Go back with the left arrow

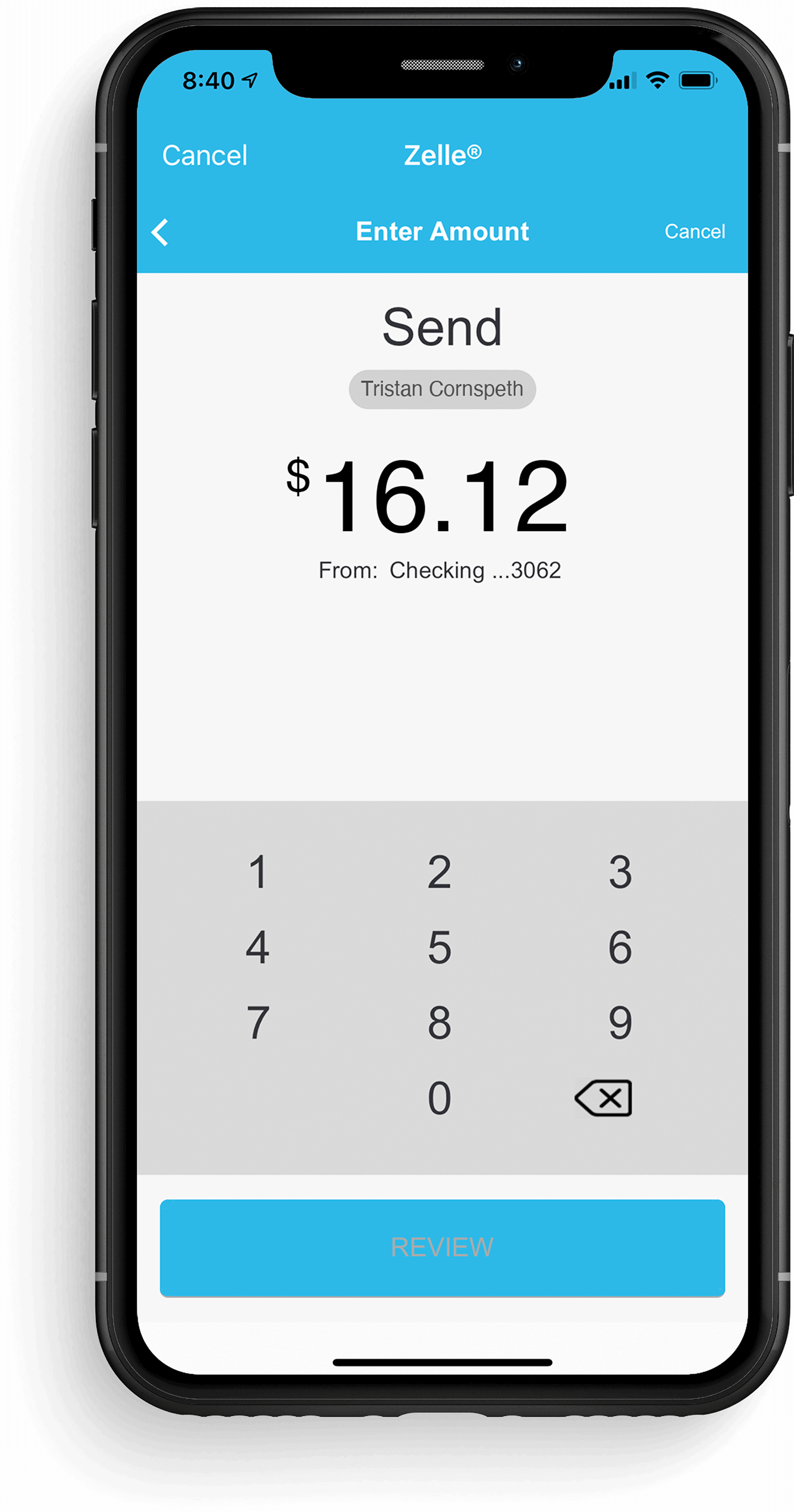160,232
